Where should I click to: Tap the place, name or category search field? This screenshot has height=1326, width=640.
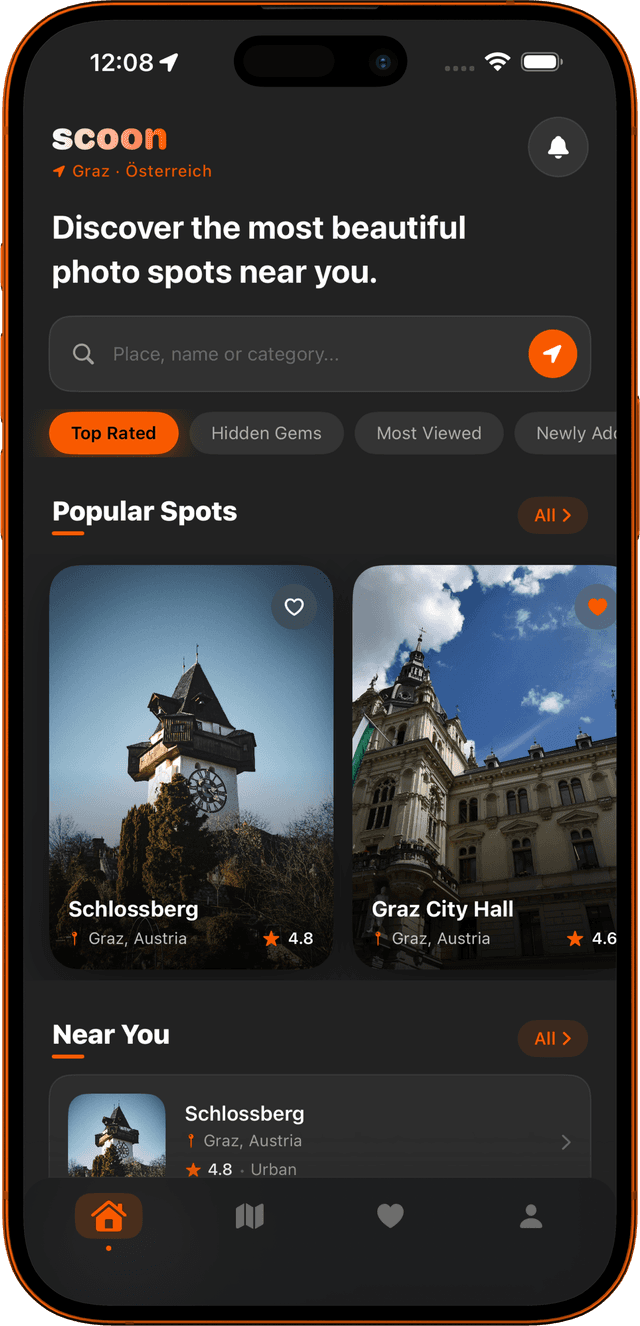click(300, 354)
